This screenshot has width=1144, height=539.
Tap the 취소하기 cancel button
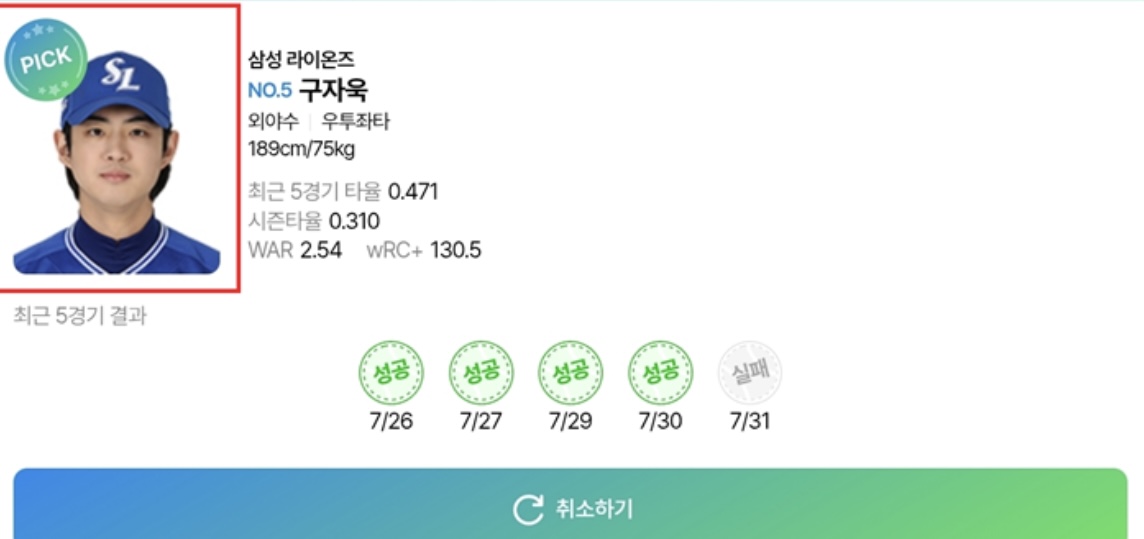[x=571, y=508]
